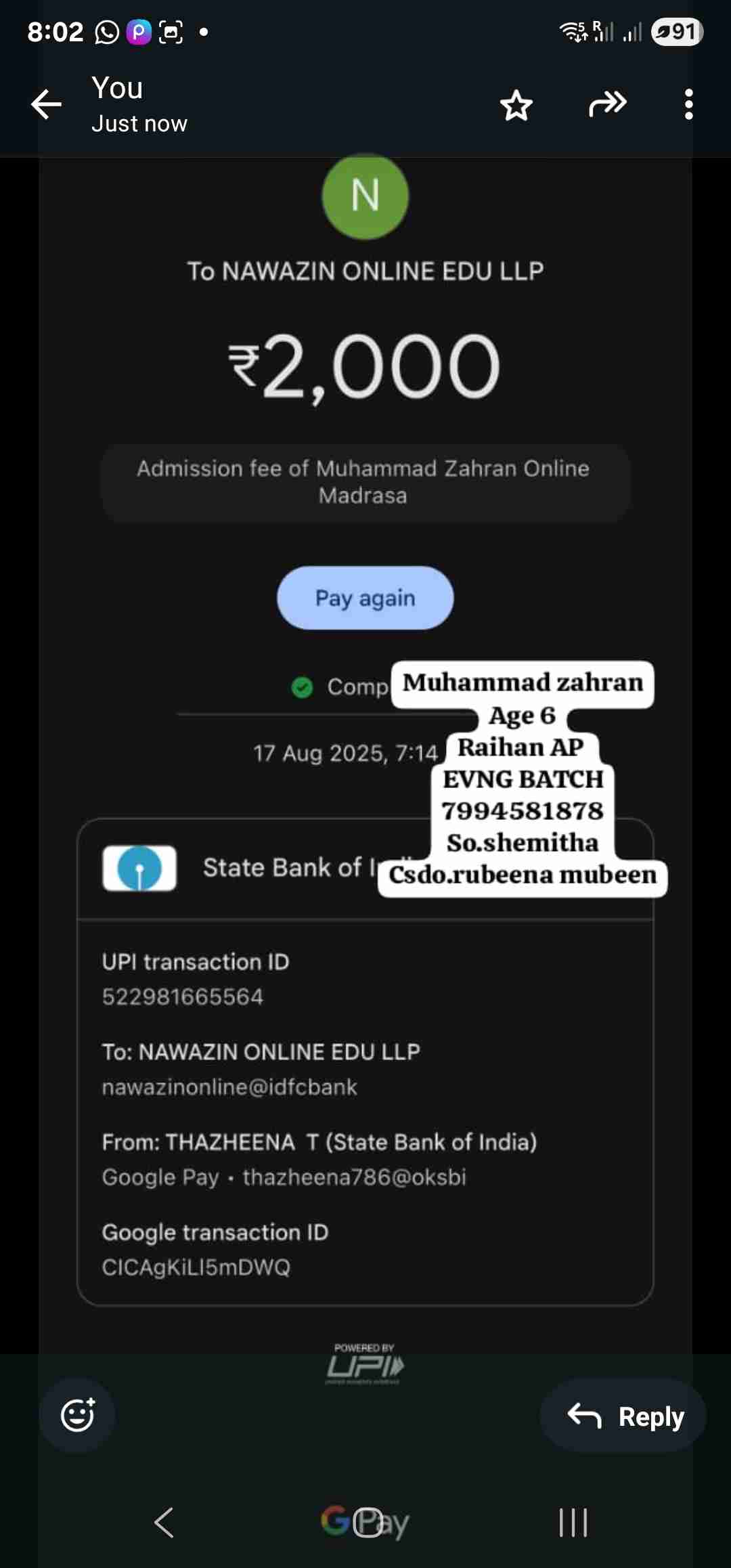Add an emoji reaction

(x=77, y=1416)
